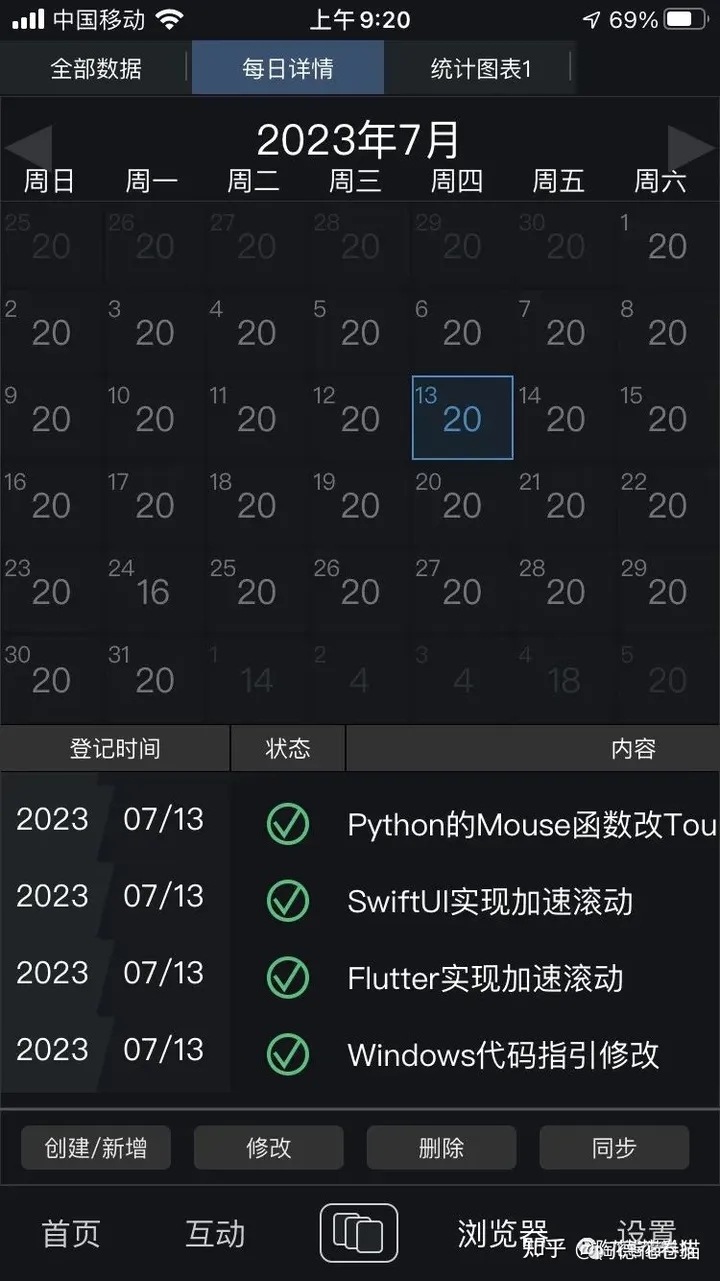Select the Flutter实现加速滚动 record

click(485, 978)
